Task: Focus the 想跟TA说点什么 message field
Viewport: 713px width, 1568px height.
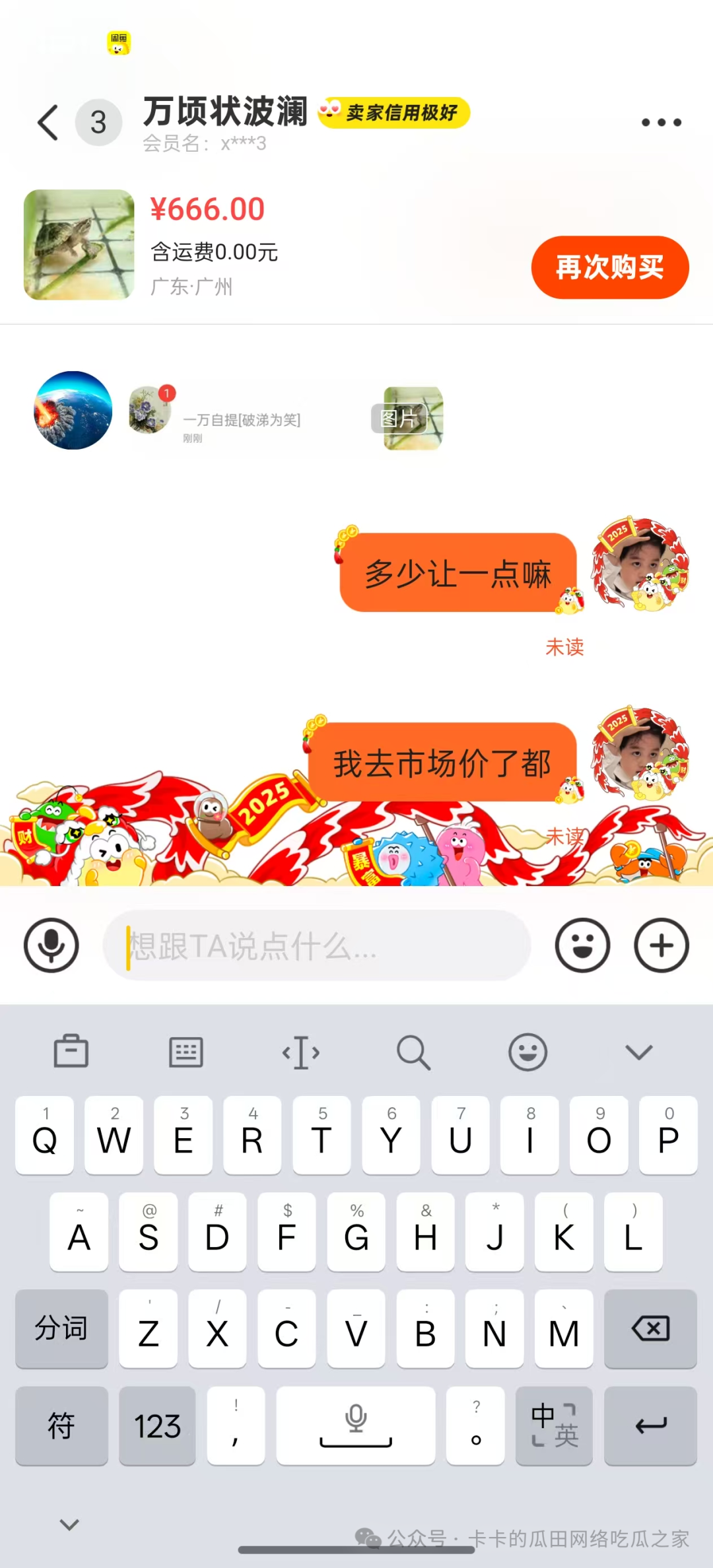Action: (317, 945)
